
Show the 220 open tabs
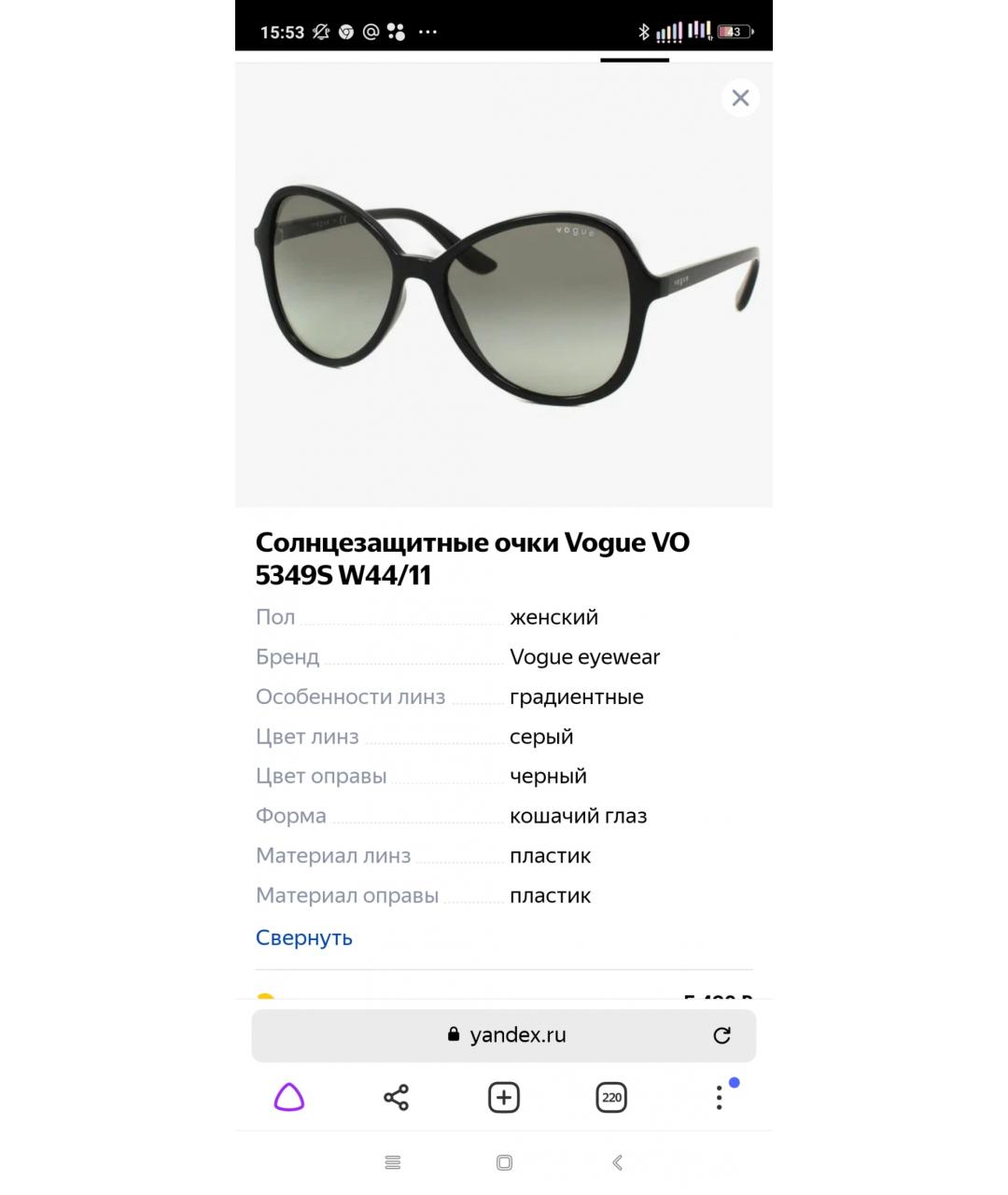611,1098
